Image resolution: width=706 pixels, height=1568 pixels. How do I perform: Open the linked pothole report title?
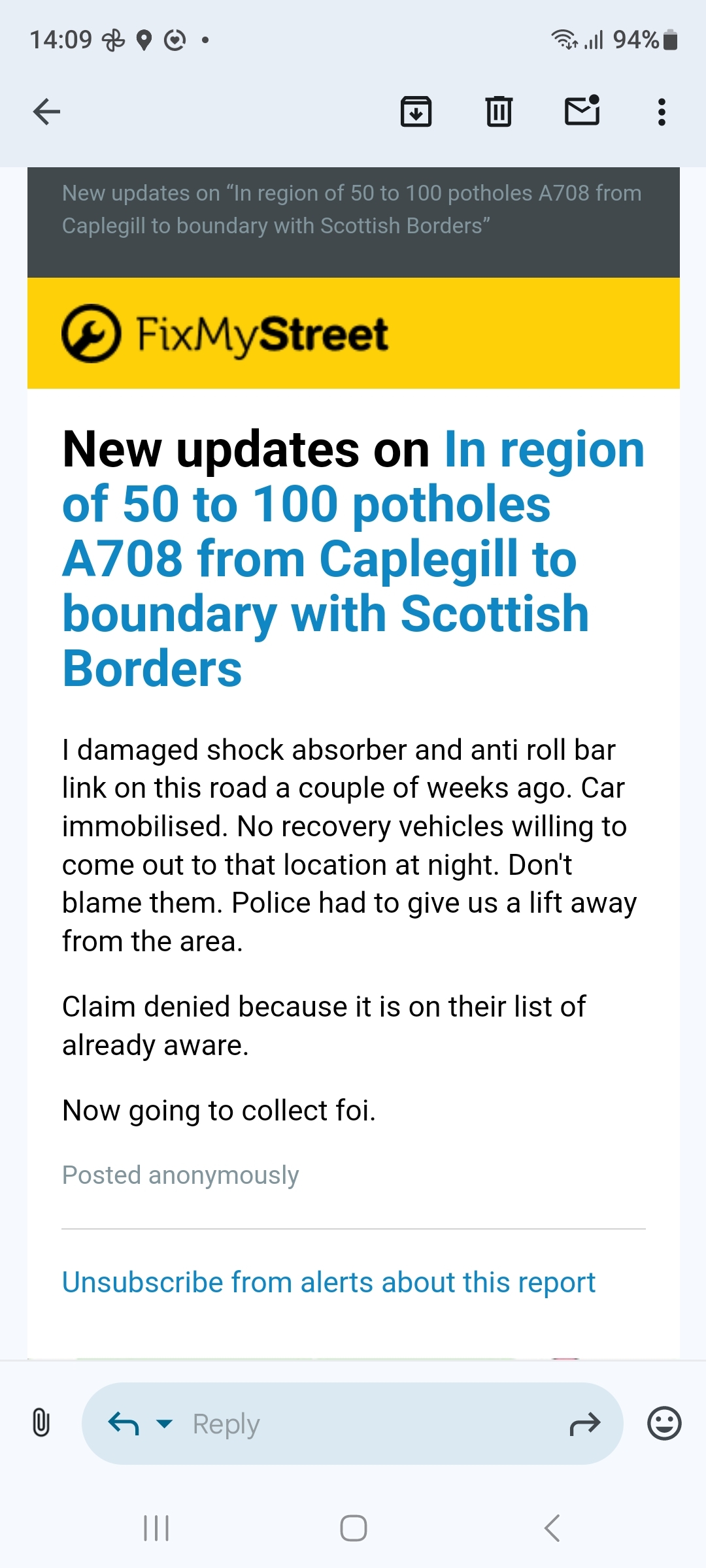click(326, 559)
